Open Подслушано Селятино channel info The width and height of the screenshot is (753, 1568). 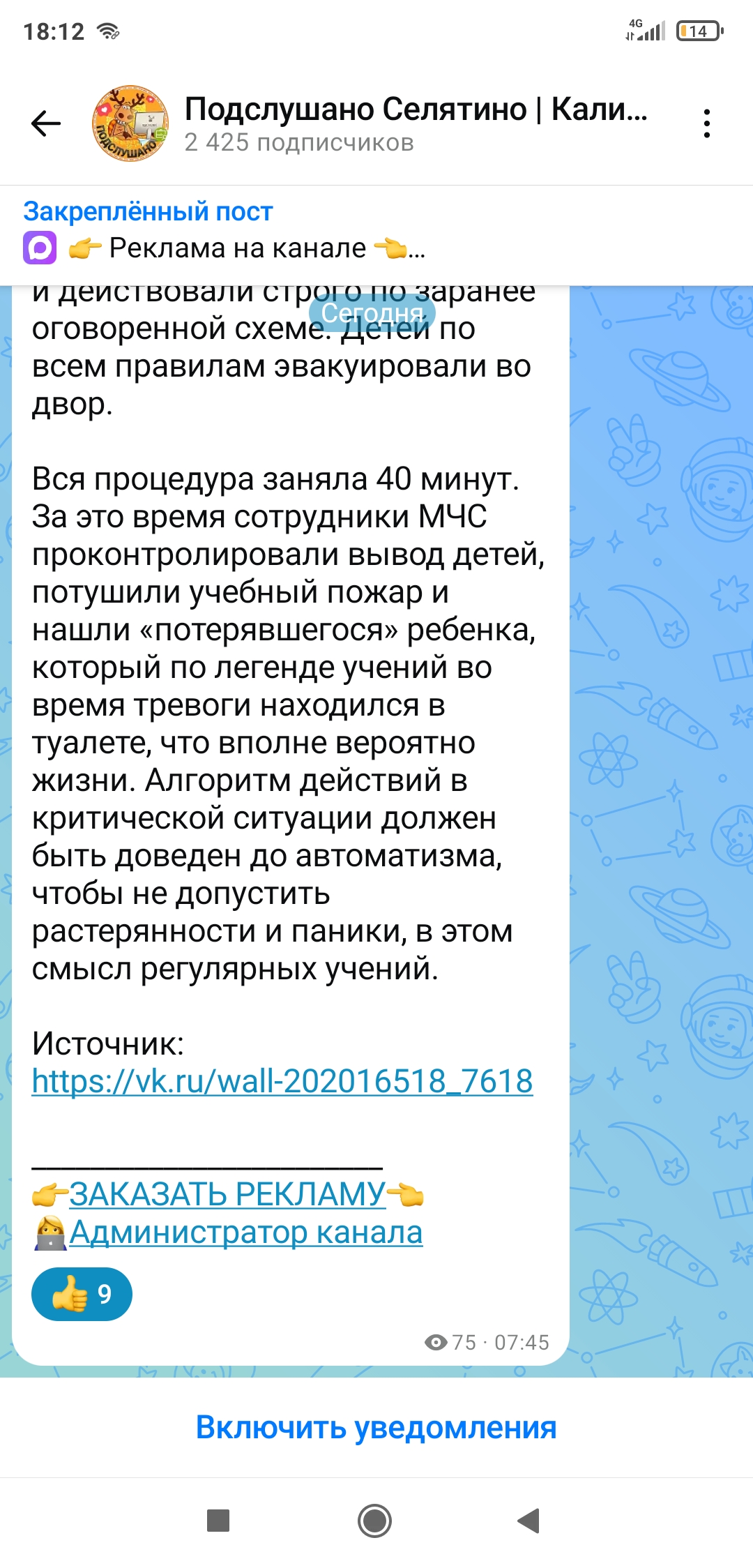click(x=416, y=123)
